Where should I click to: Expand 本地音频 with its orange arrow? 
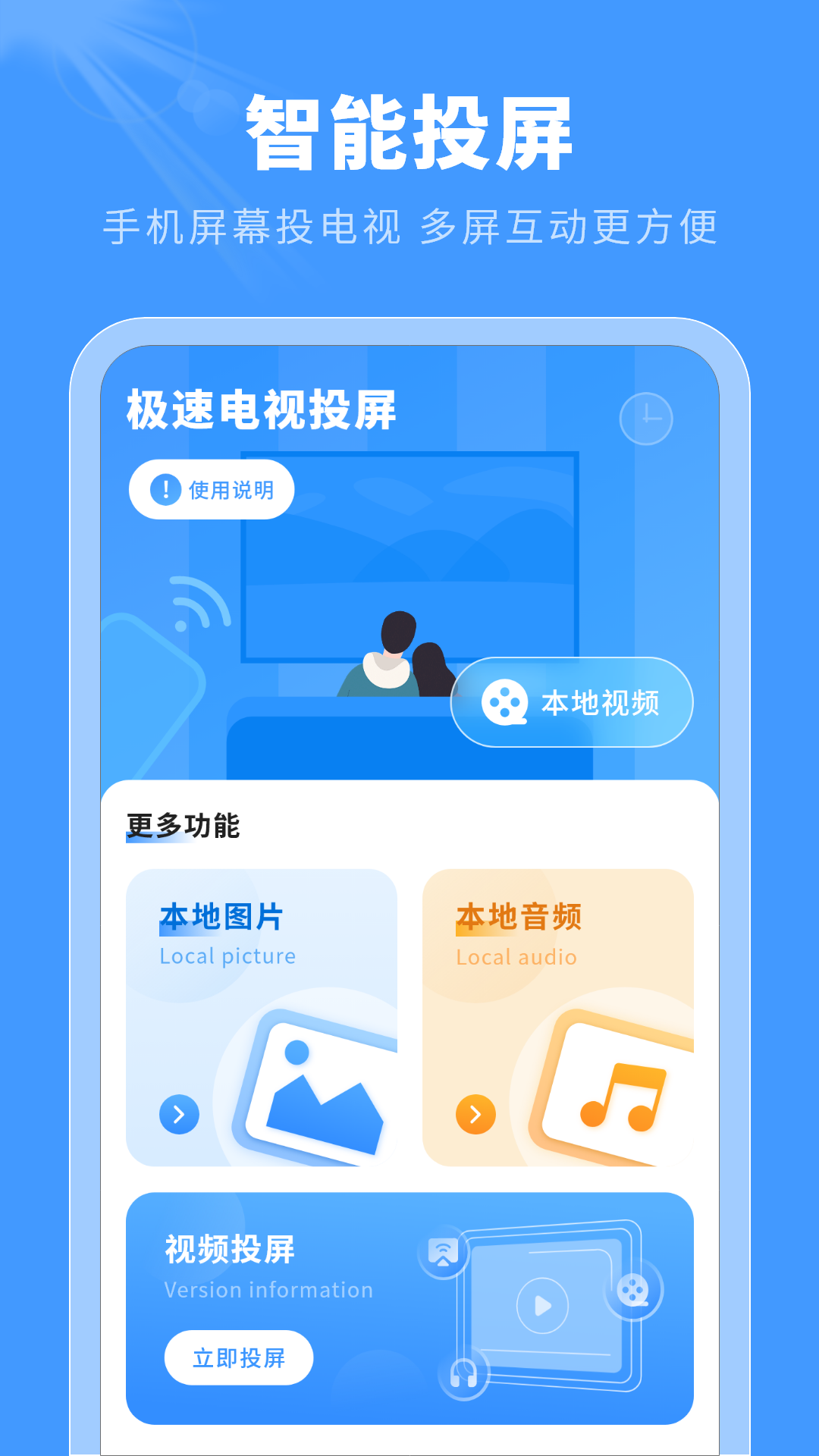[x=474, y=1115]
